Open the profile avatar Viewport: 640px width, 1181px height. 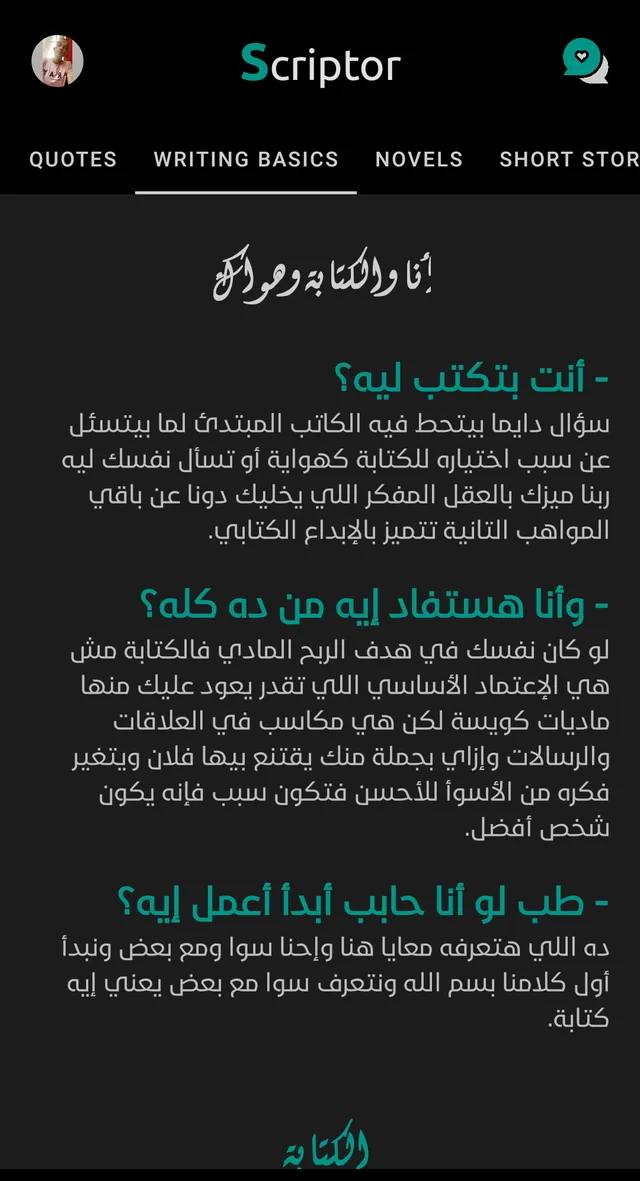pyautogui.click(x=57, y=61)
